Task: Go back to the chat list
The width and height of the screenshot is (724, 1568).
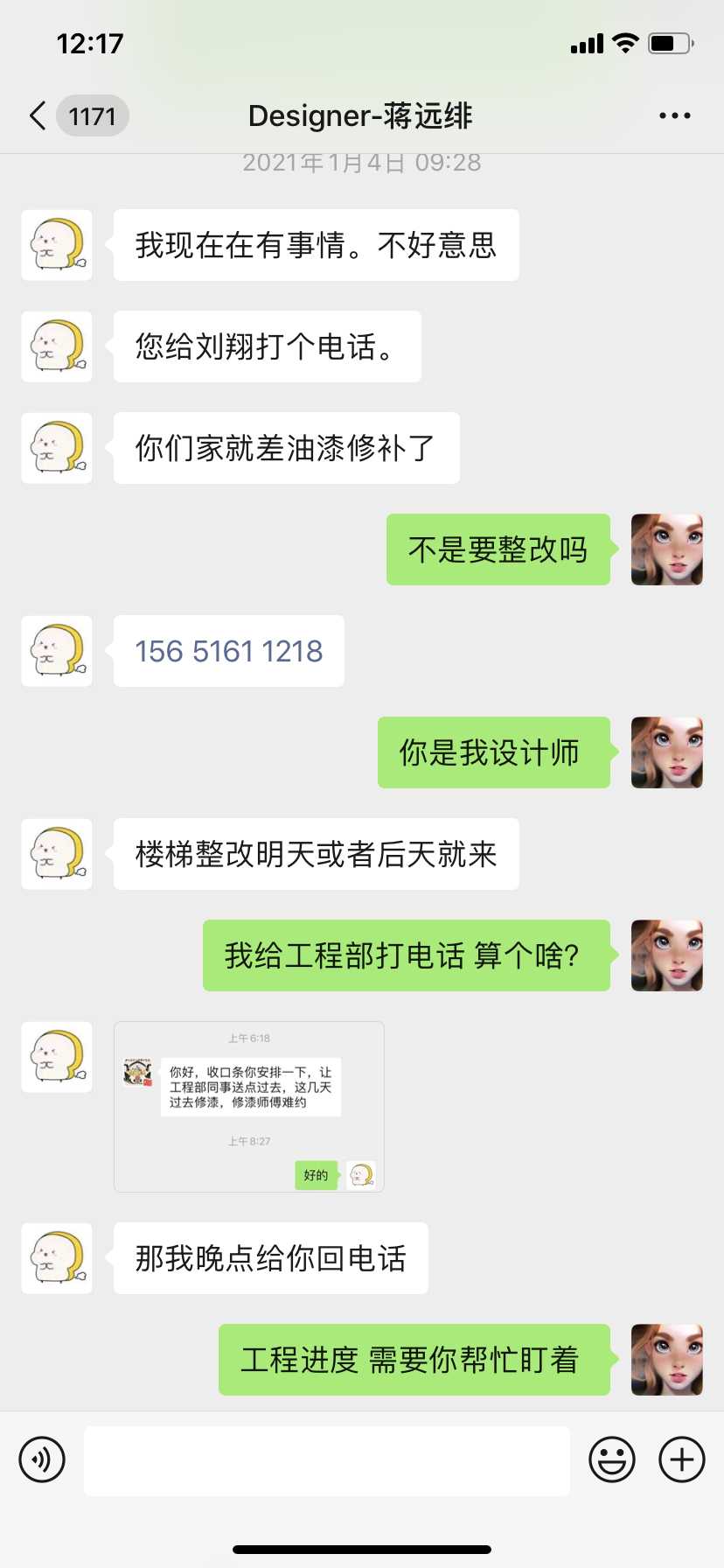Action: click(38, 115)
